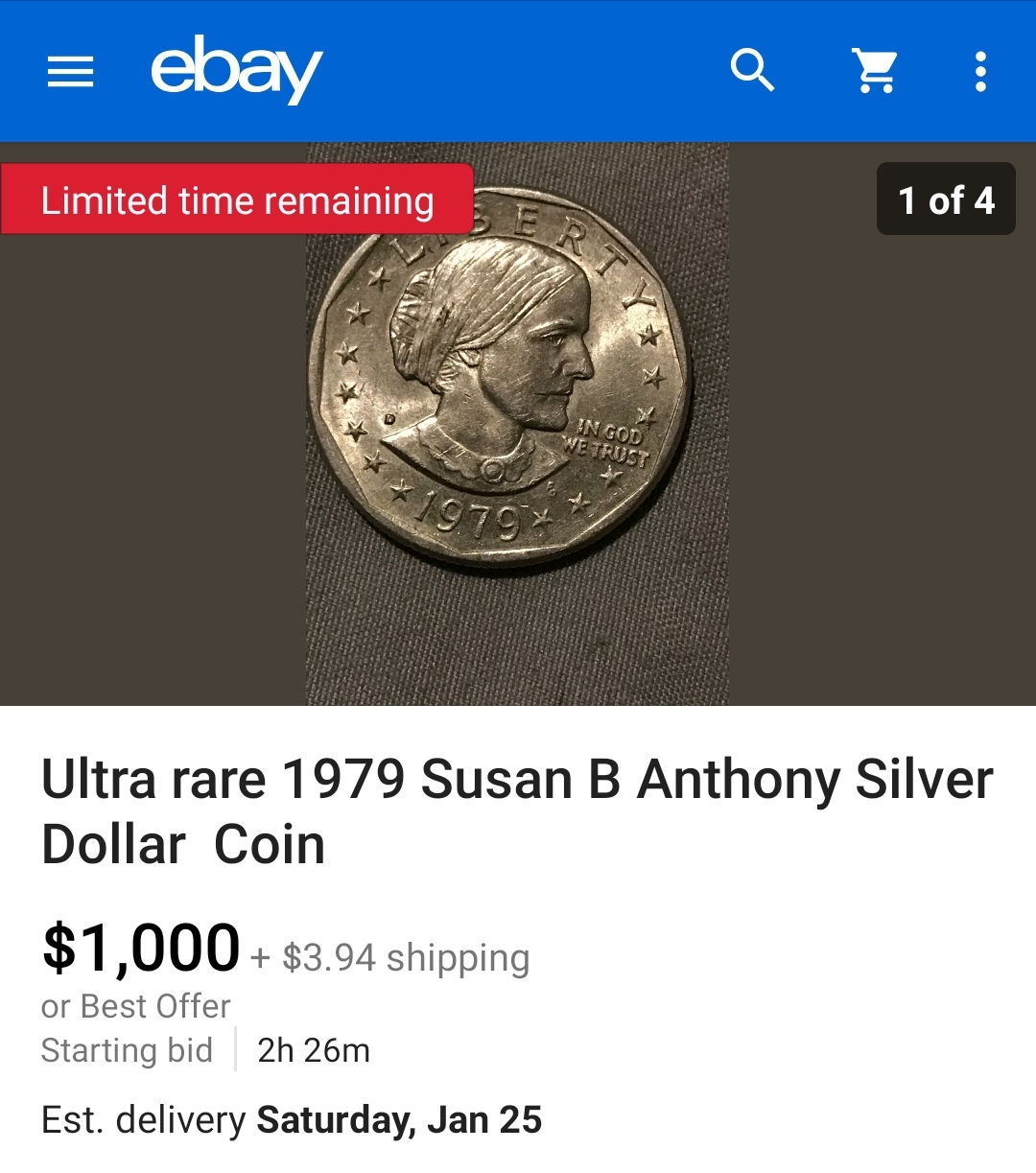Open the hamburger navigation menu
Image resolution: width=1036 pixels, height=1173 pixels.
tap(70, 72)
